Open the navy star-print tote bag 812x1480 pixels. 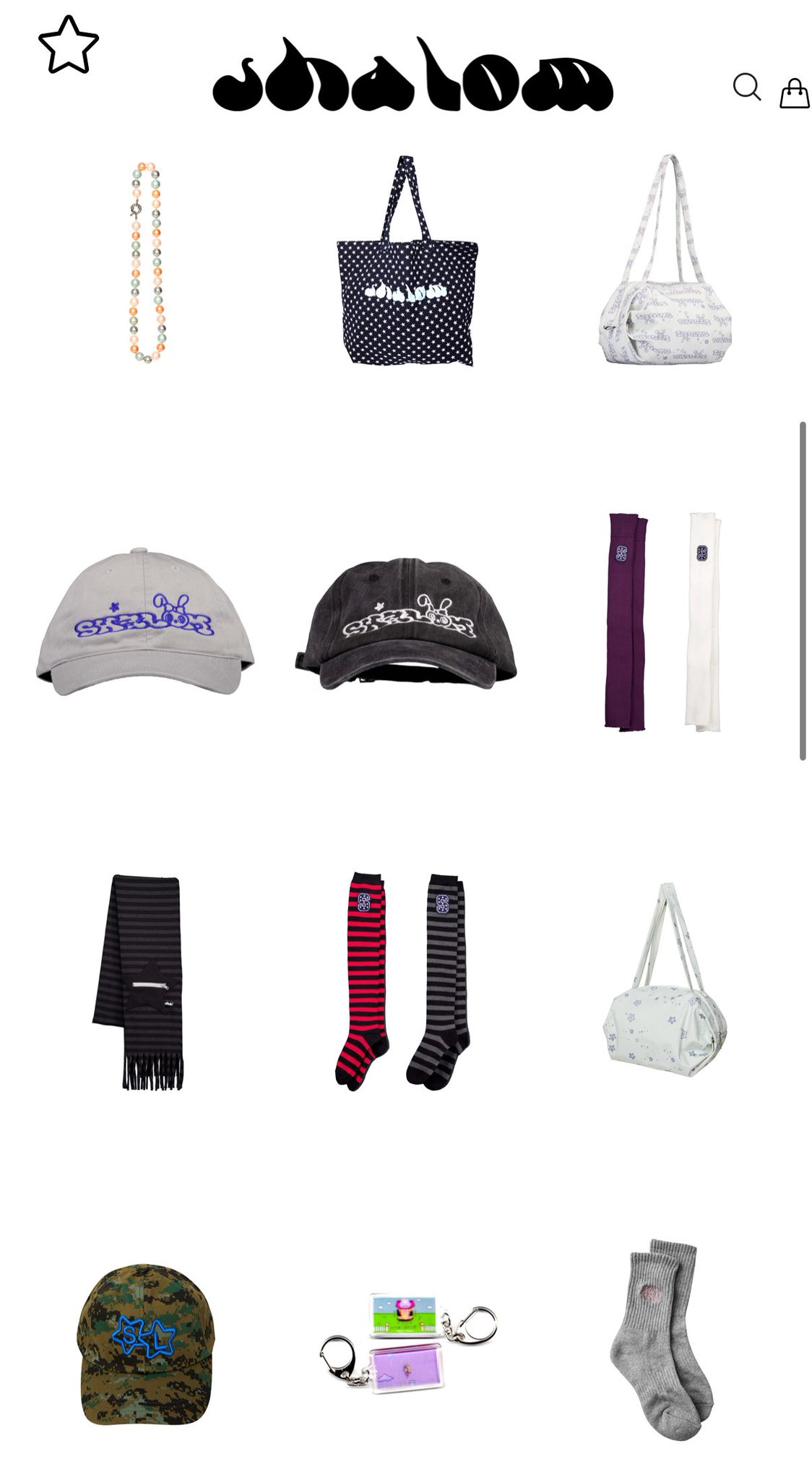pos(407,261)
